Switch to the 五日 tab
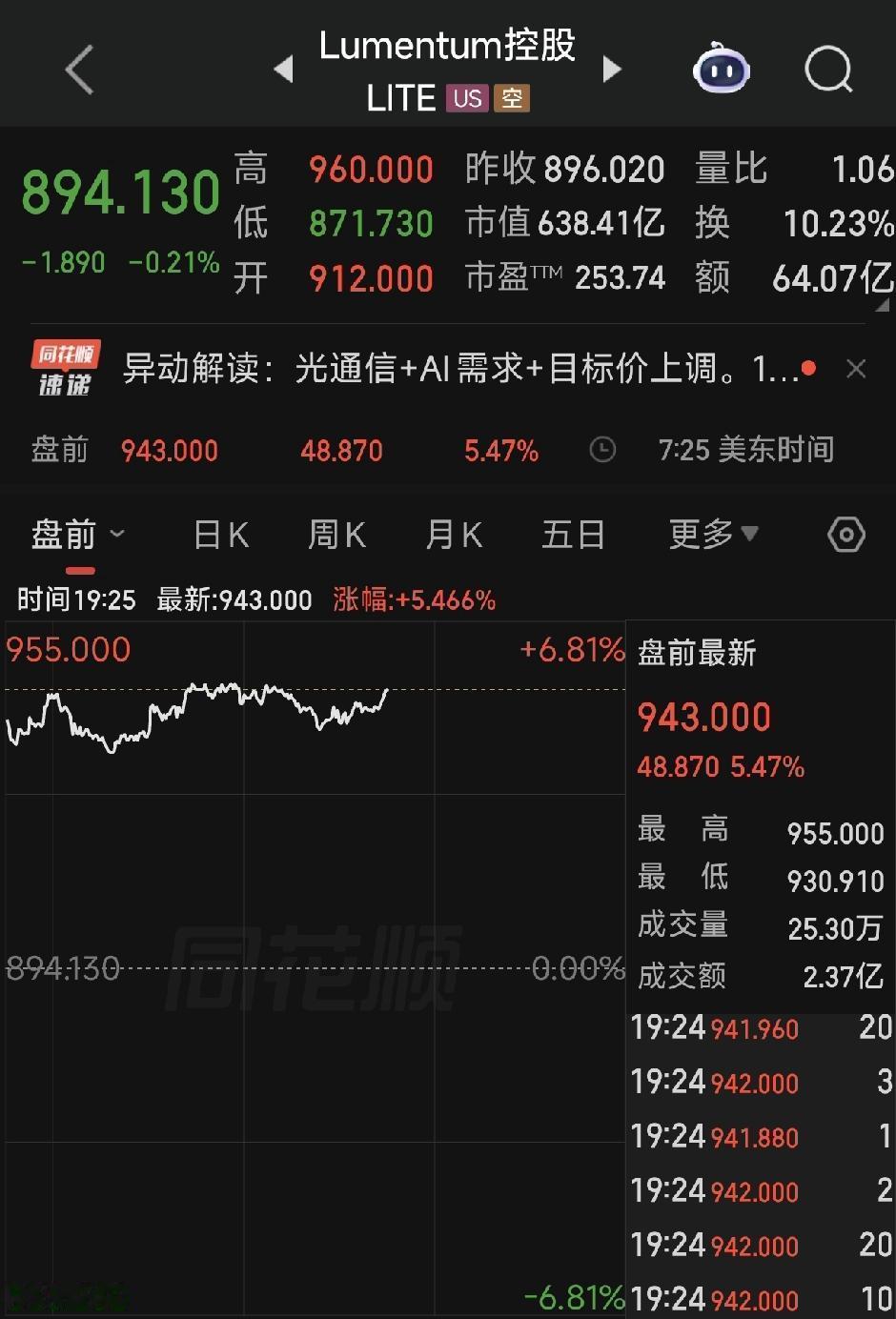The height and width of the screenshot is (1319, 896). (x=574, y=535)
